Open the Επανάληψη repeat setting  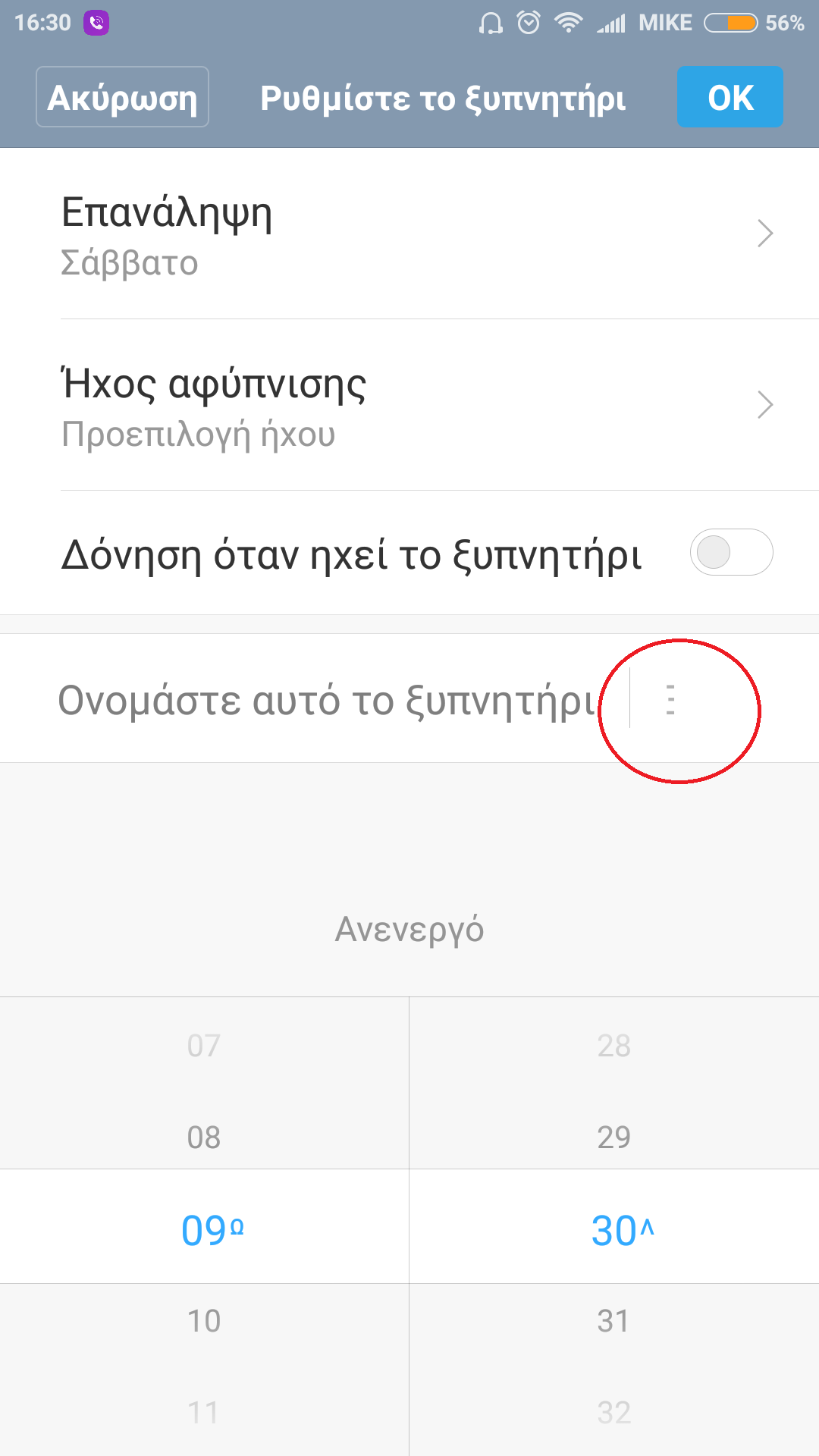pyautogui.click(x=409, y=234)
